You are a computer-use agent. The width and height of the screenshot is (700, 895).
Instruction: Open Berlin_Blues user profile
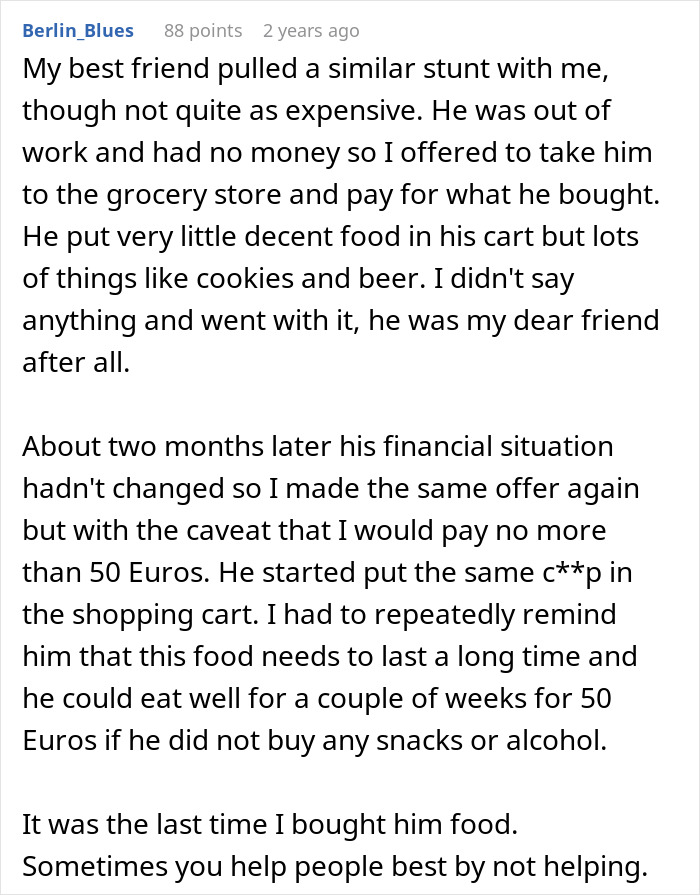[78, 30]
